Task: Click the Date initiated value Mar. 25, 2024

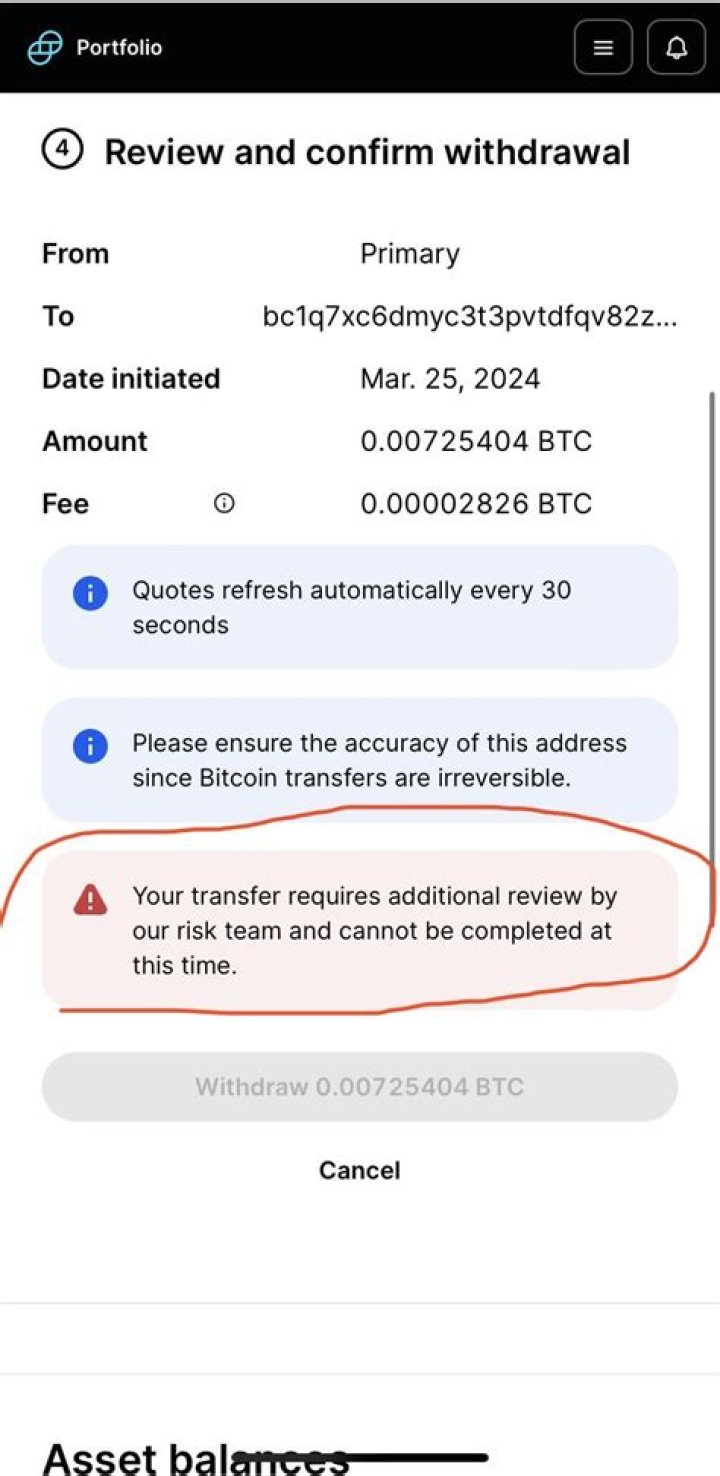Action: 450,378
